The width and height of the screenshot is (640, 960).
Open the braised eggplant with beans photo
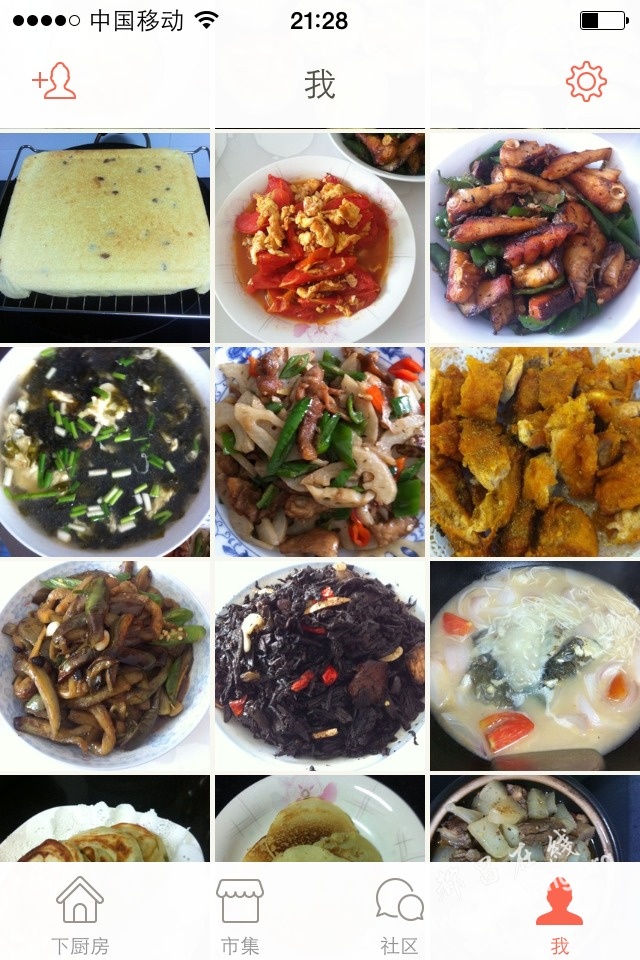pyautogui.click(x=105, y=665)
